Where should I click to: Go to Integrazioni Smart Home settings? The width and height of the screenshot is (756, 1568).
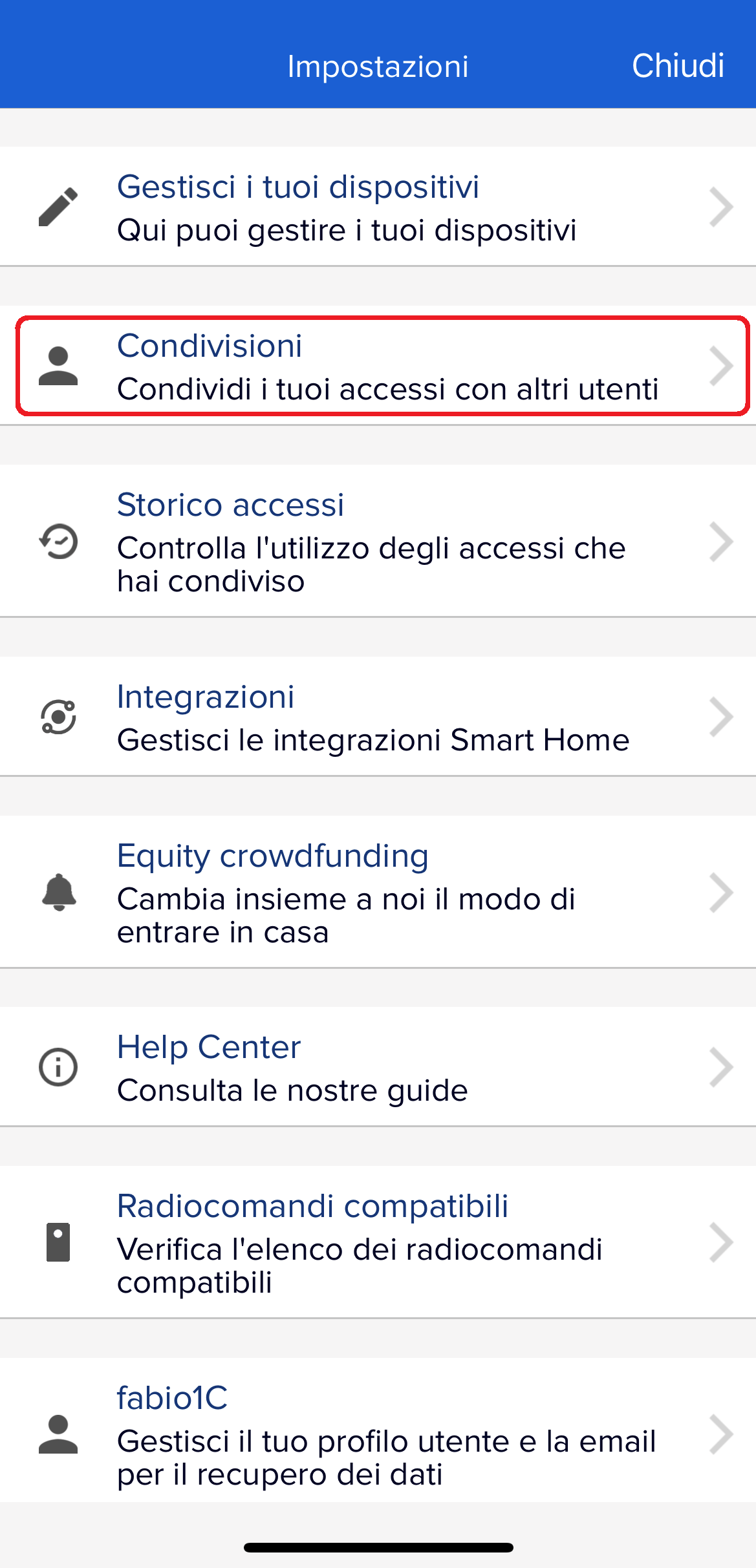378,717
